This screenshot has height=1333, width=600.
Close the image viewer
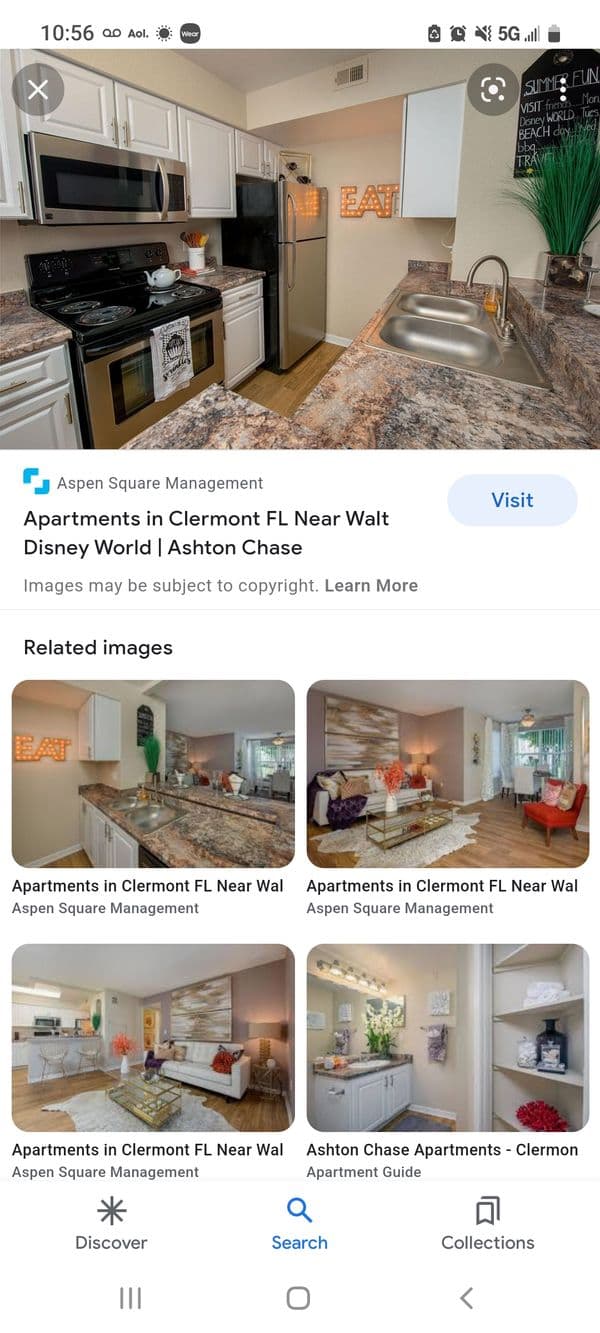38,91
